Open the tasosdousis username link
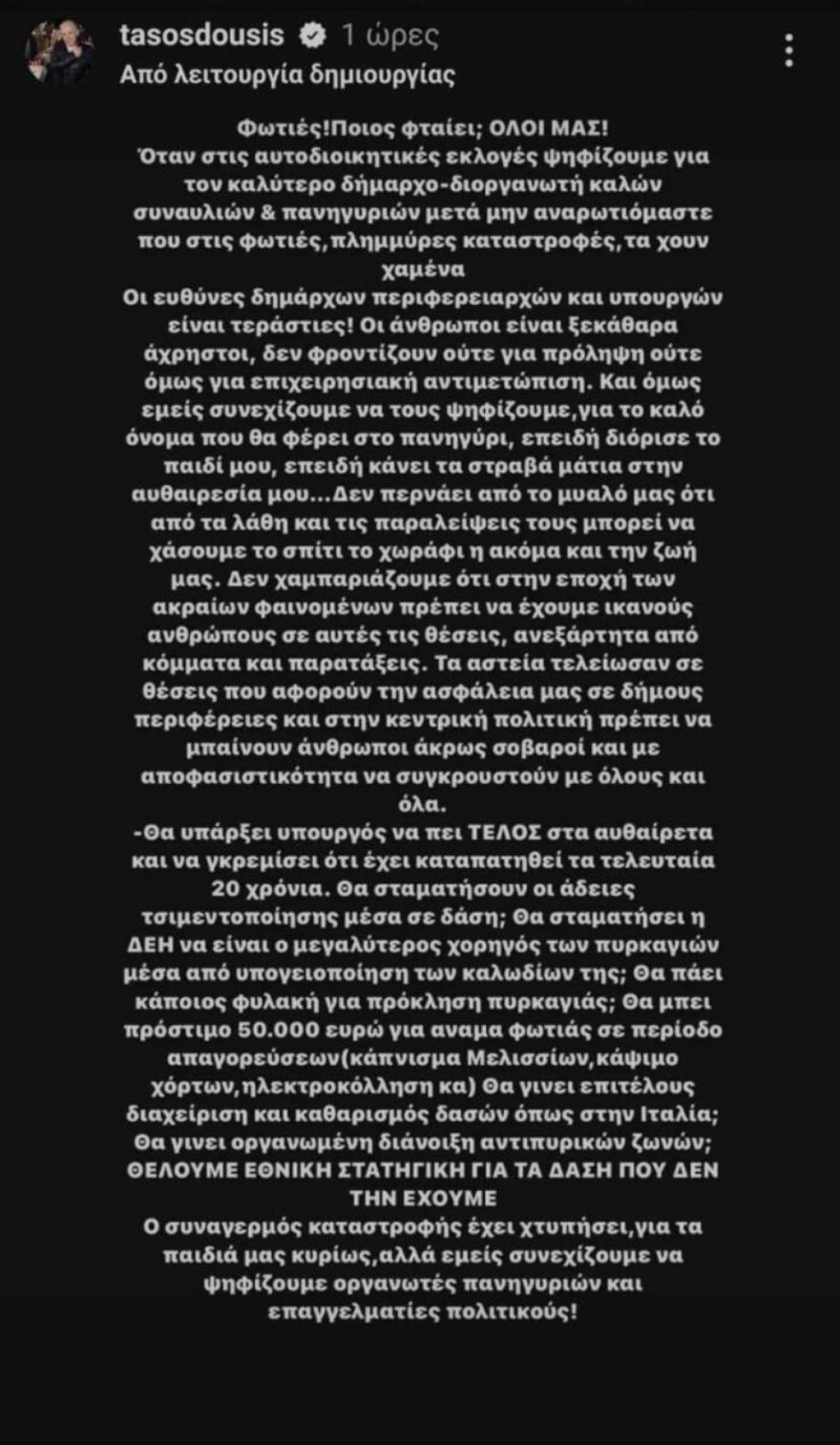Viewport: 840px width, 1445px height. point(201,35)
